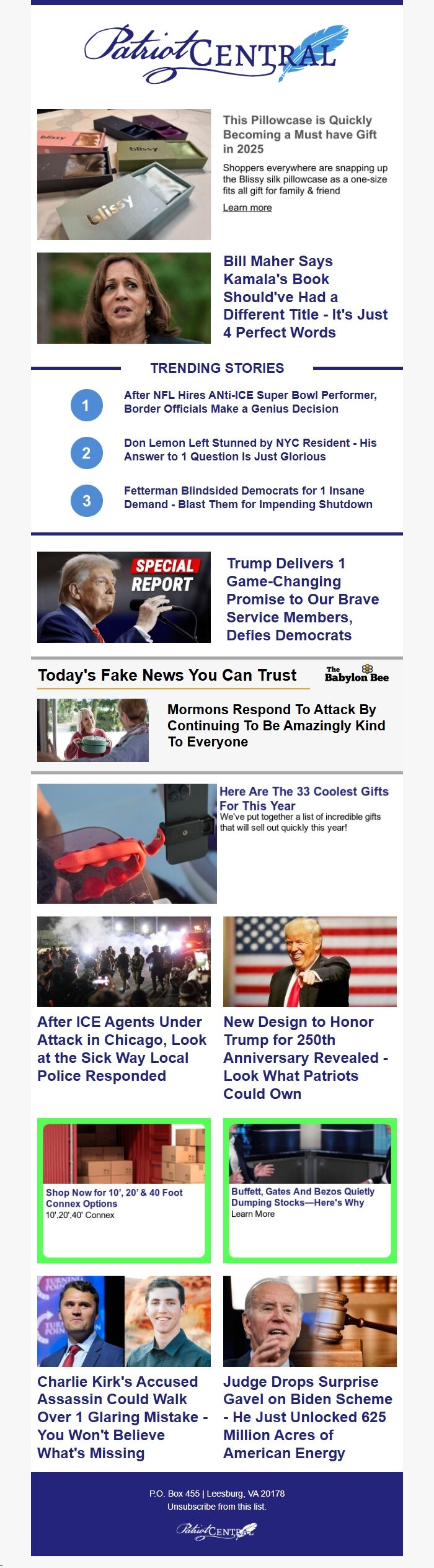The image size is (434, 1568).
Task: Open the Fetterman Blindsided Democrats story
Action: (x=248, y=497)
